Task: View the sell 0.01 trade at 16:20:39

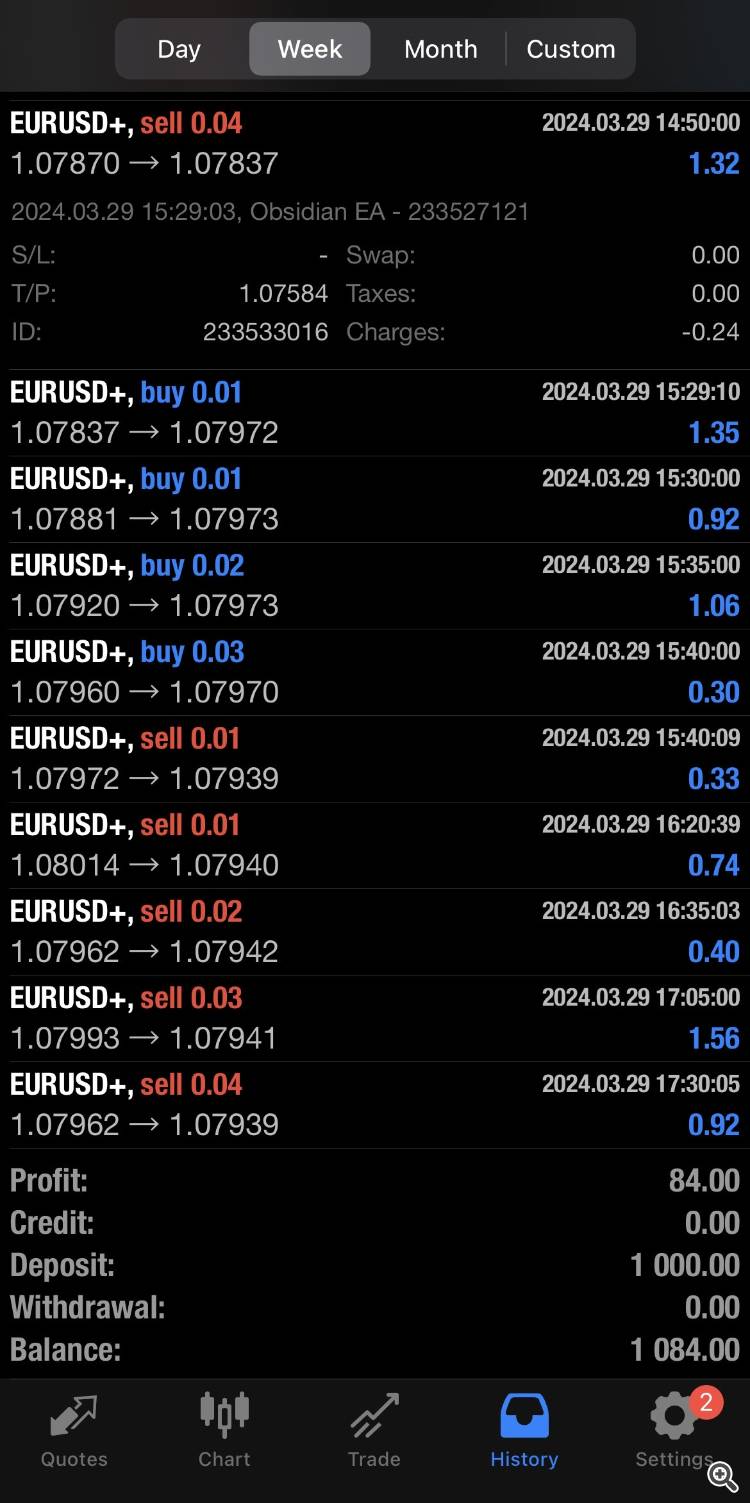Action: pyautogui.click(x=374, y=845)
